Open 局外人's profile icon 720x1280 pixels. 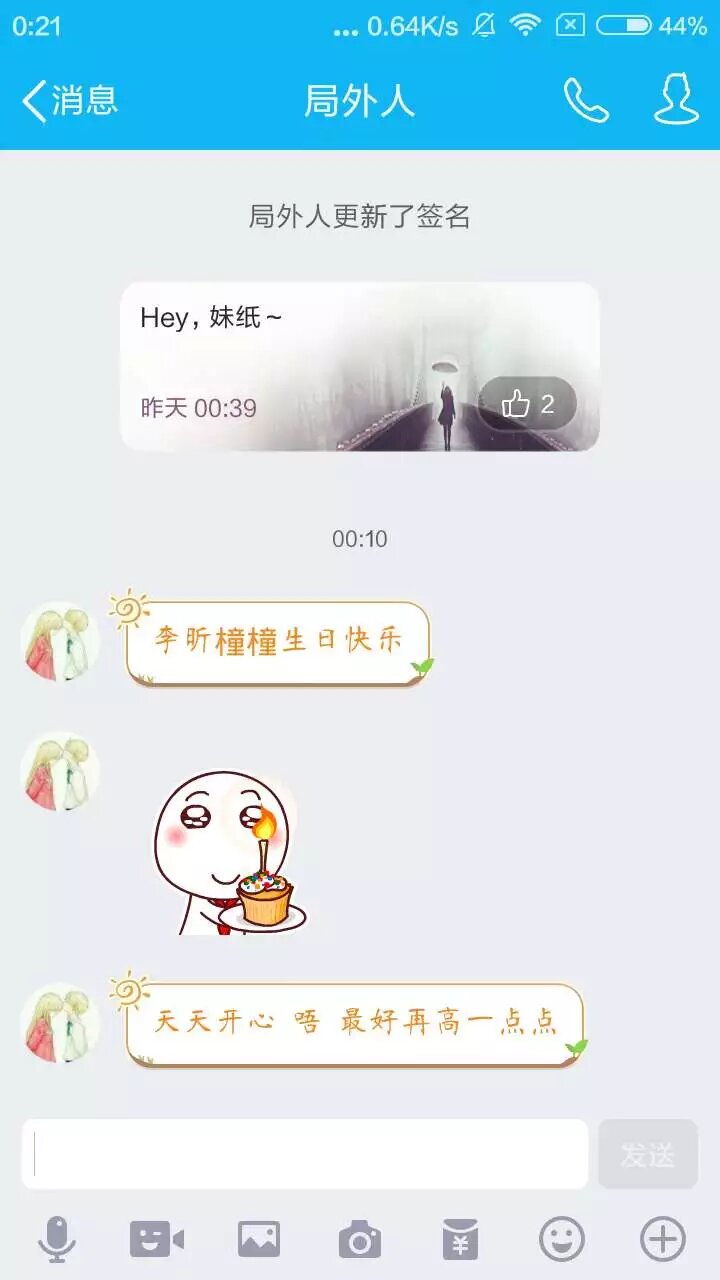coord(676,100)
